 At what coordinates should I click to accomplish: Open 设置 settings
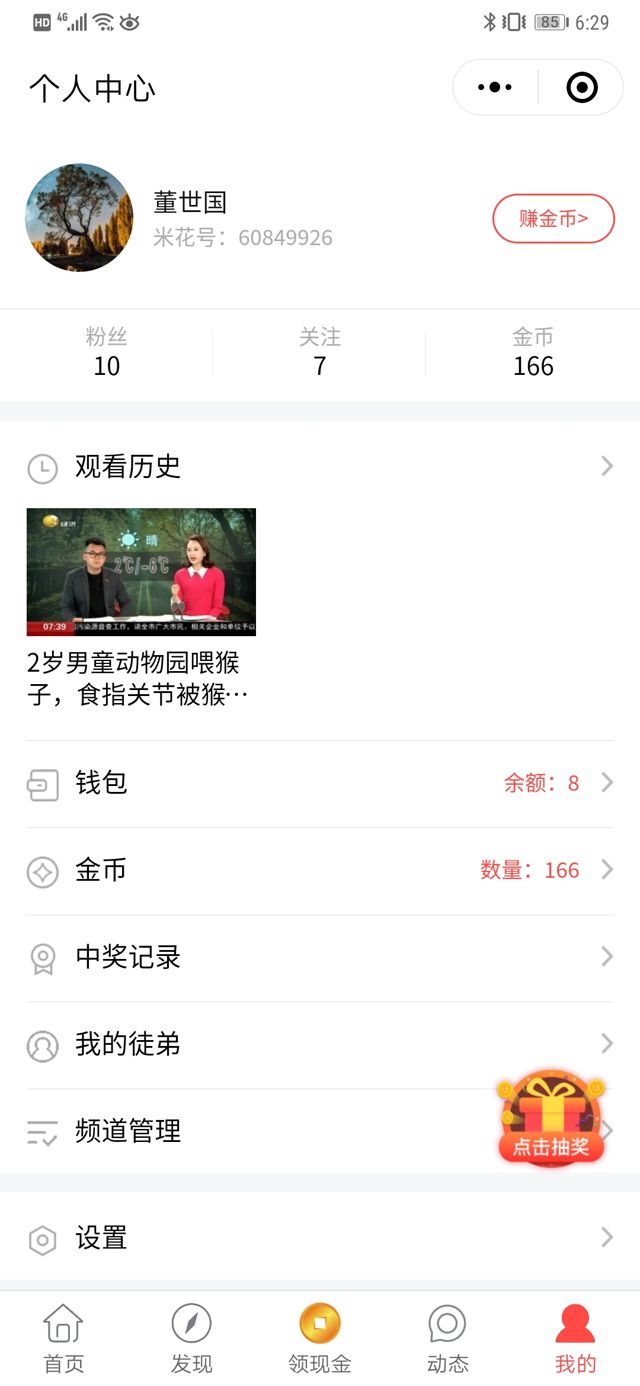pyautogui.click(x=320, y=1238)
